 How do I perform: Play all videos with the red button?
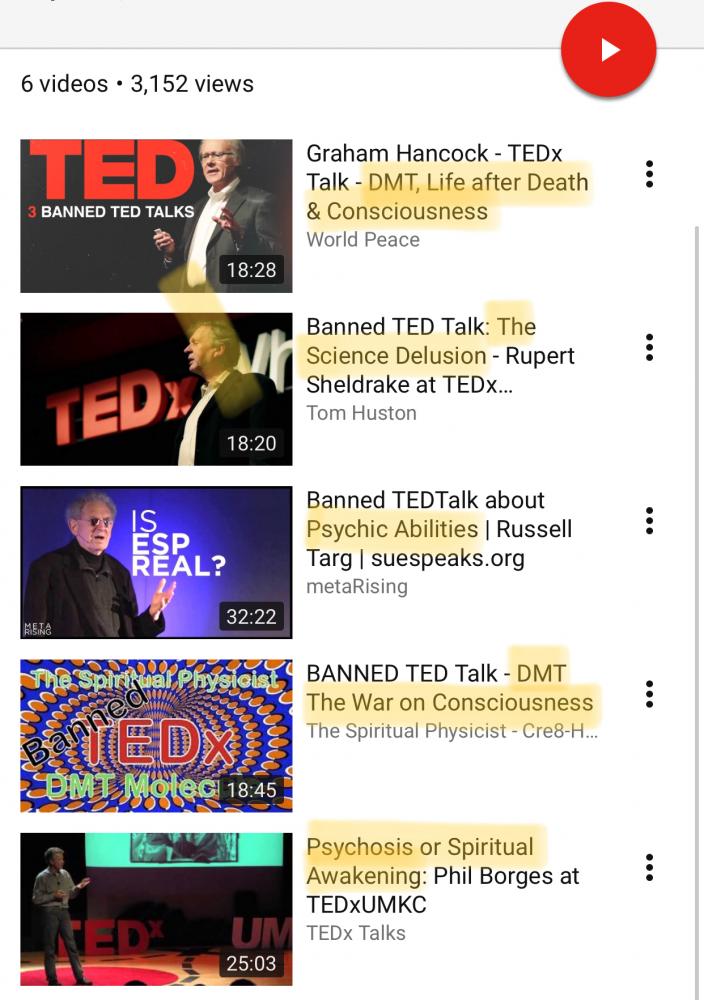pos(608,50)
